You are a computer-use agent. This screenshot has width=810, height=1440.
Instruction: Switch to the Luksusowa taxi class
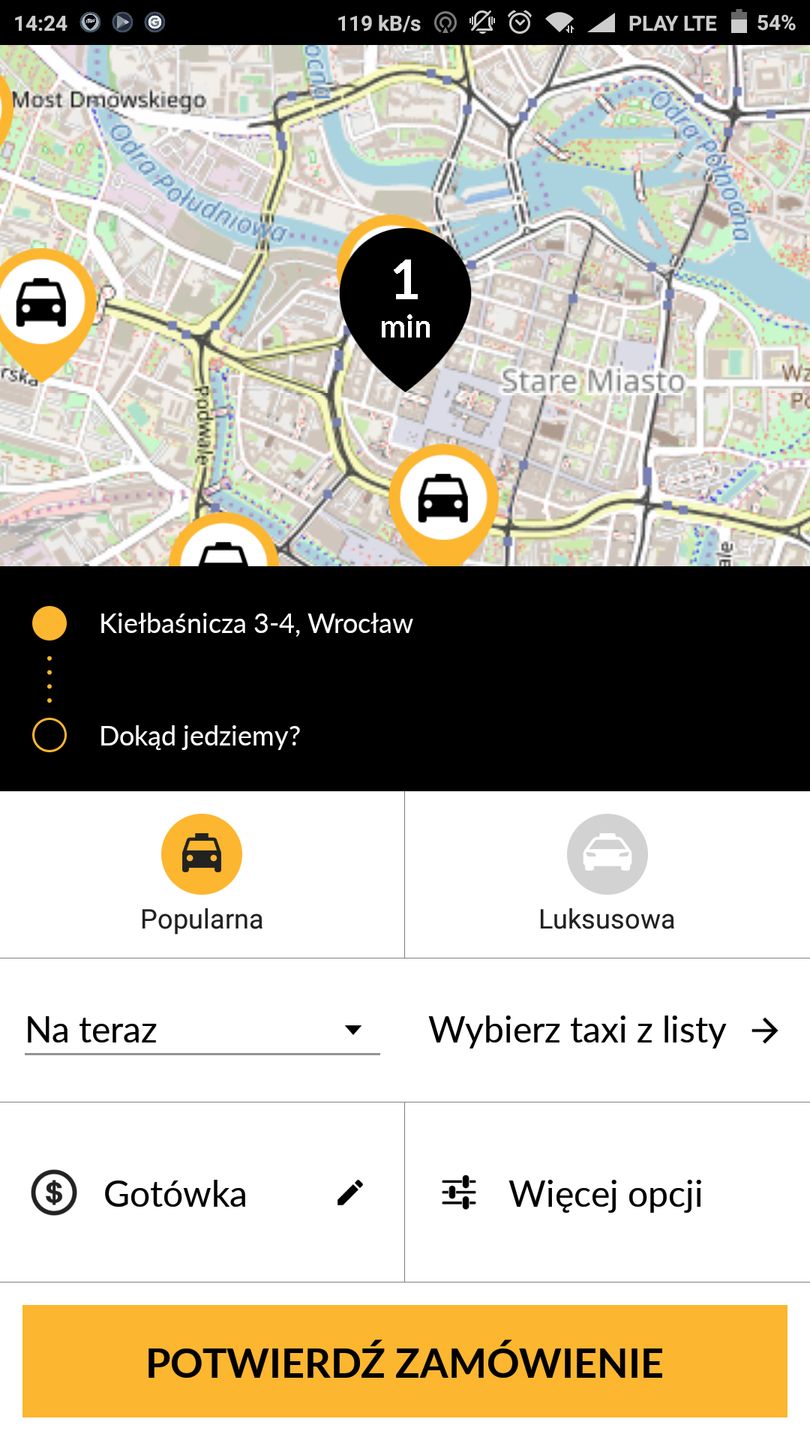tap(607, 874)
